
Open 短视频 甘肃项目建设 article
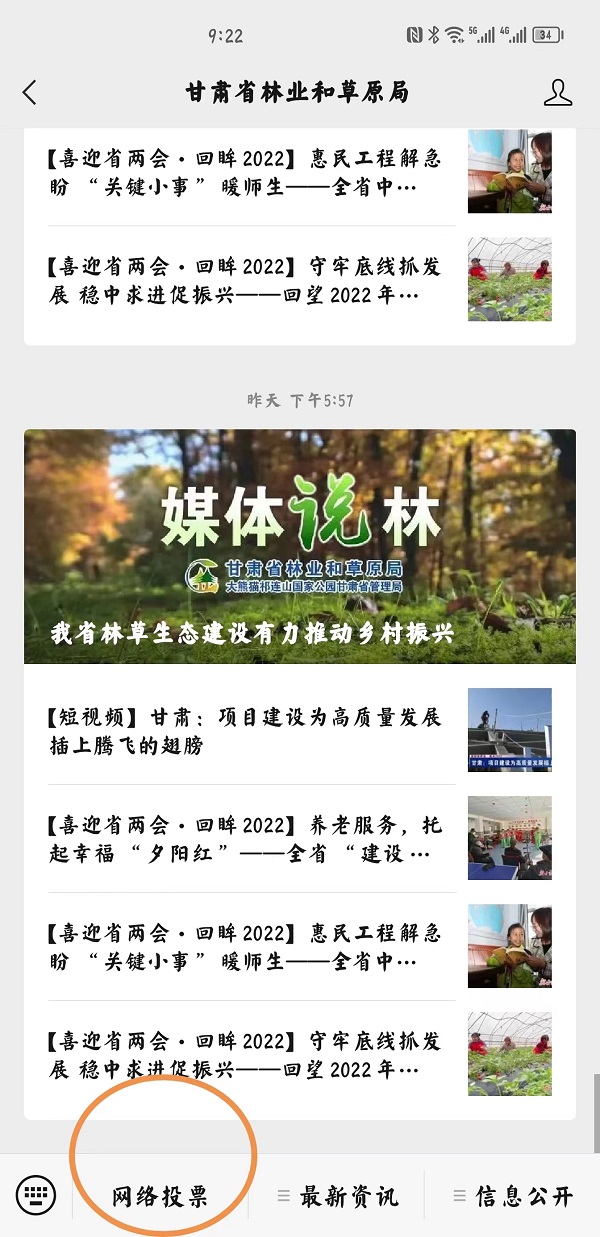(245, 731)
